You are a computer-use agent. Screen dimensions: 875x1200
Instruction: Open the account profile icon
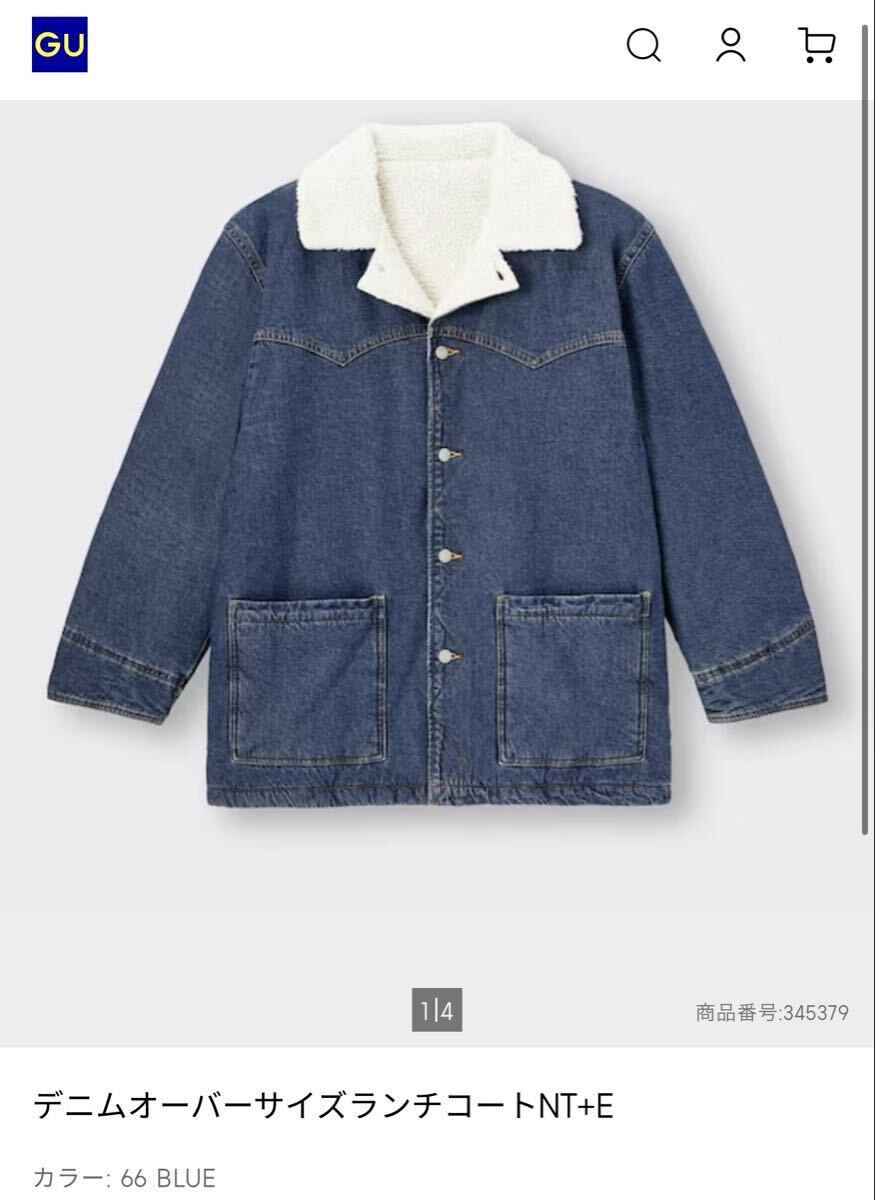coord(731,45)
